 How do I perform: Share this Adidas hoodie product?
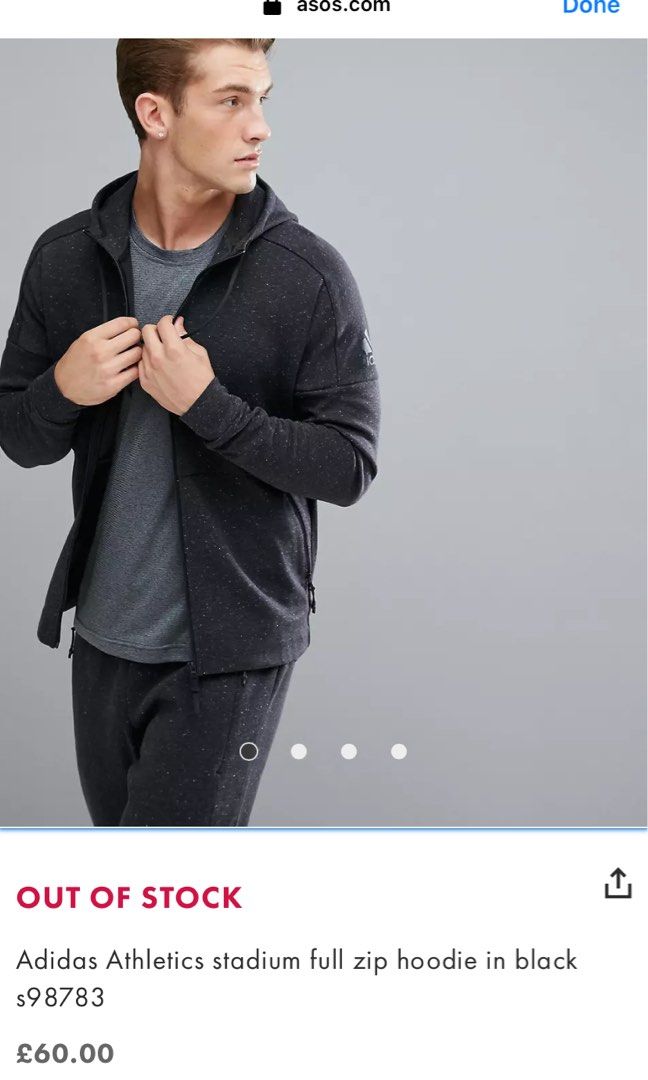(x=618, y=883)
